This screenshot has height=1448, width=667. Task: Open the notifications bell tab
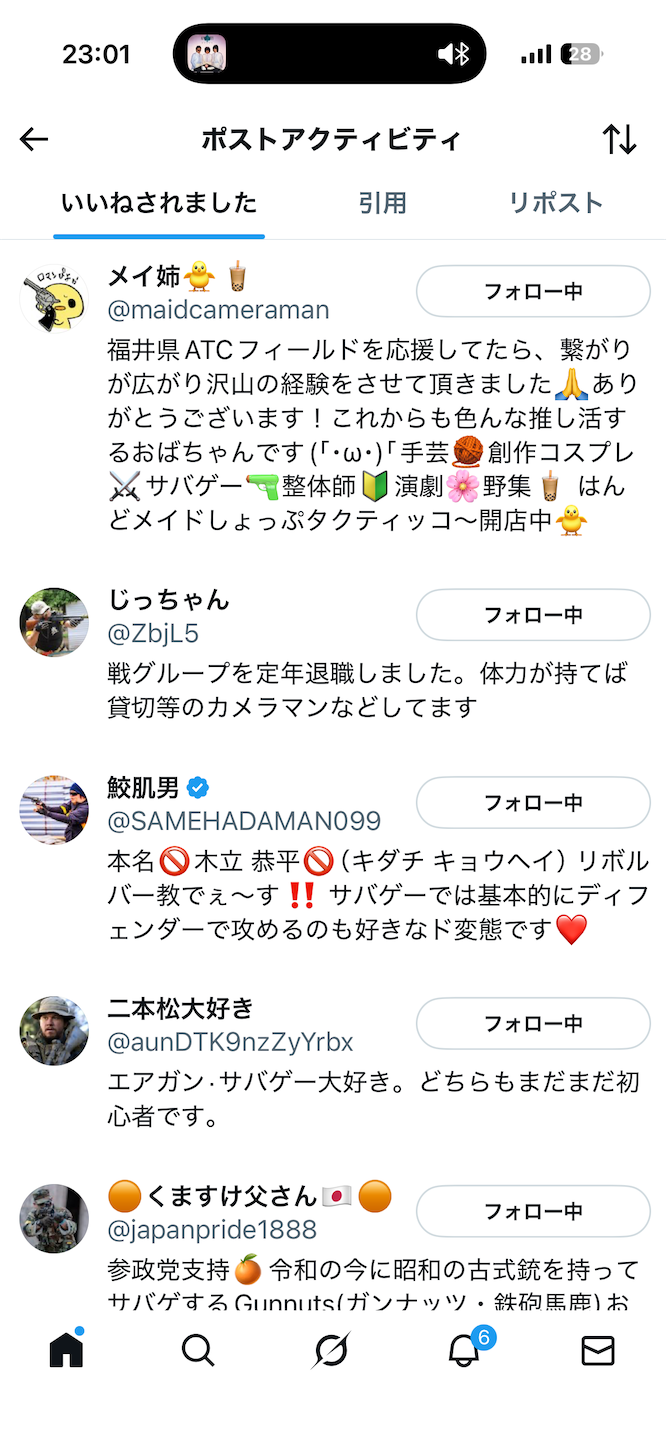pos(464,1351)
